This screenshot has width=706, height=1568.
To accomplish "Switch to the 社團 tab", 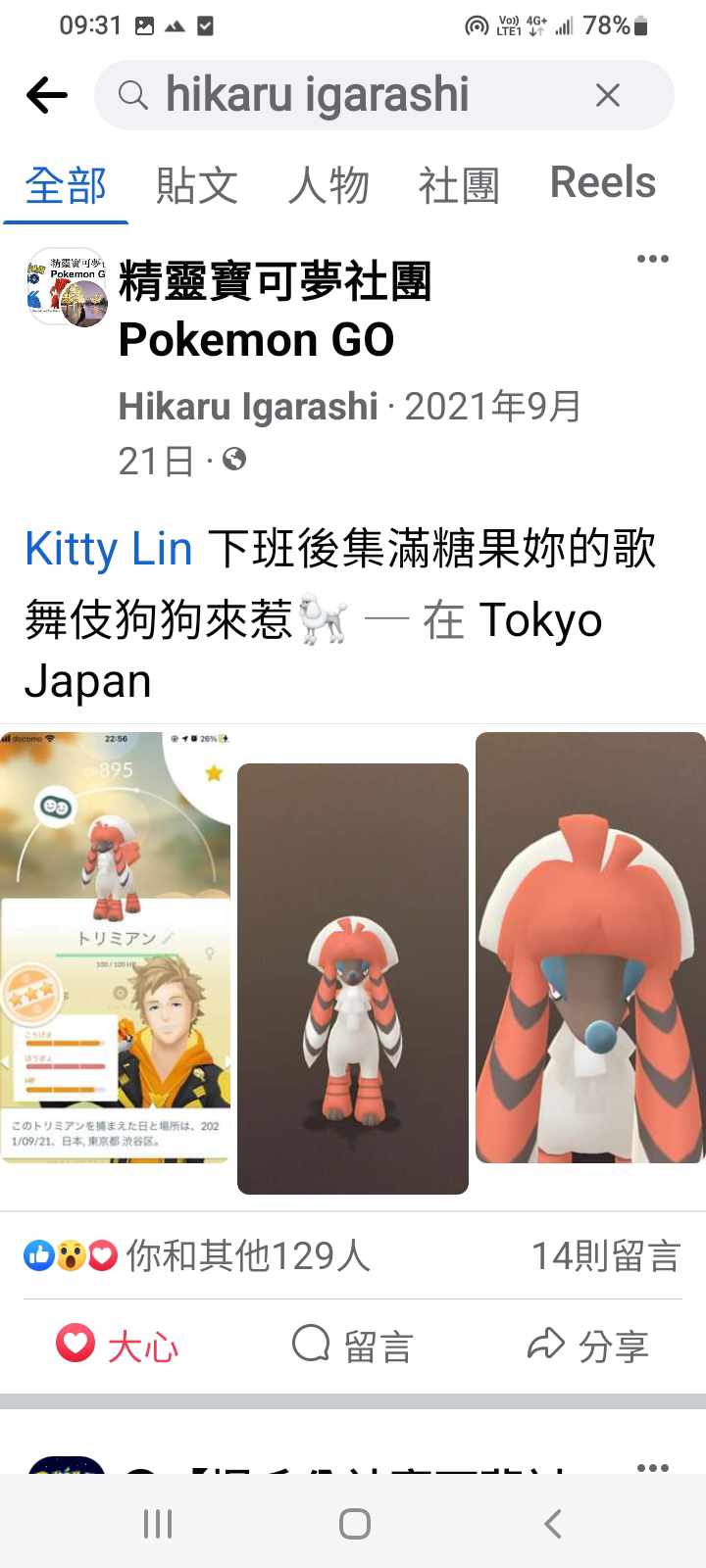I will [x=459, y=184].
